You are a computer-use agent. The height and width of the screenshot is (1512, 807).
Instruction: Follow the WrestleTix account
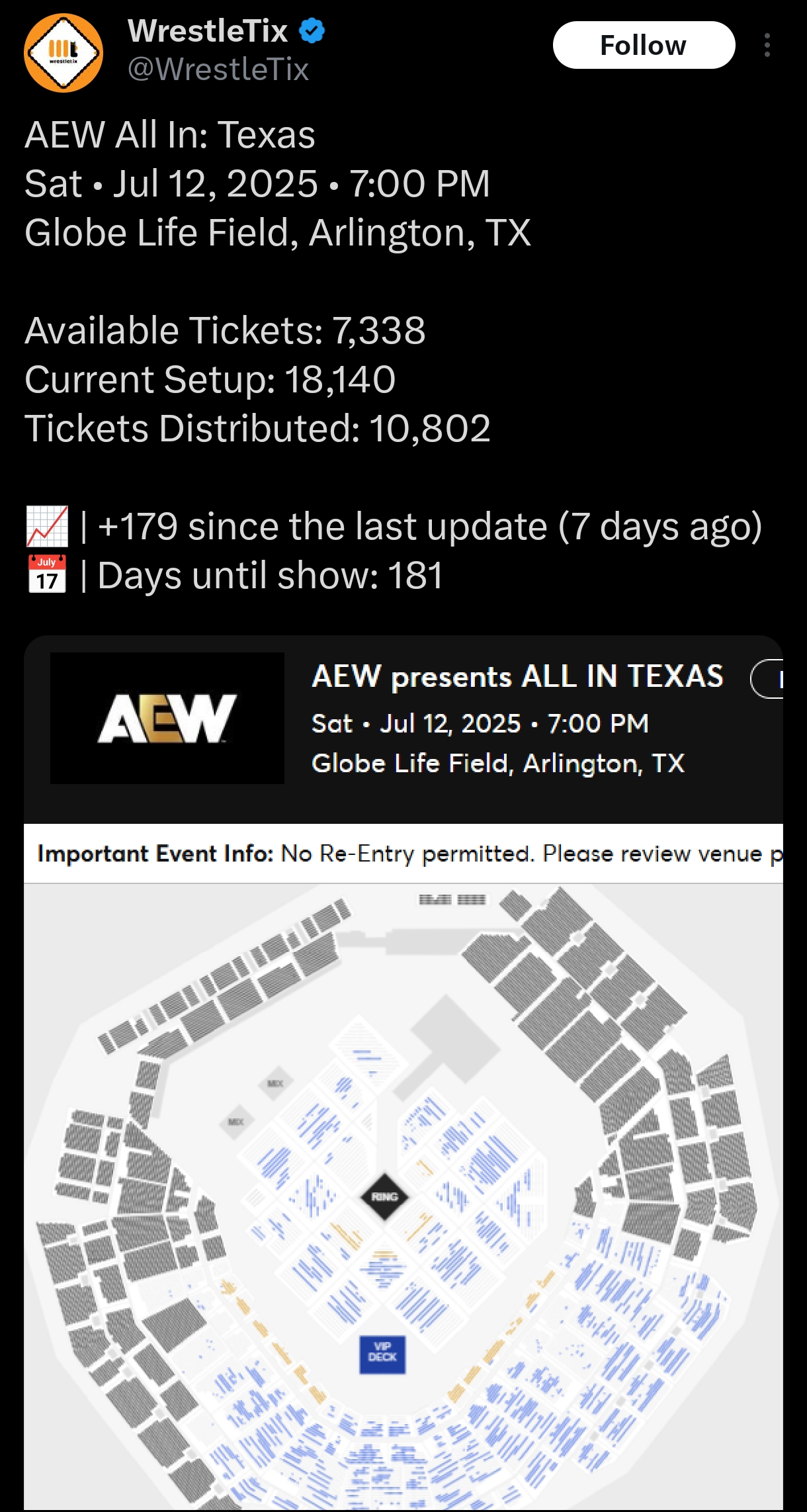[x=644, y=45]
